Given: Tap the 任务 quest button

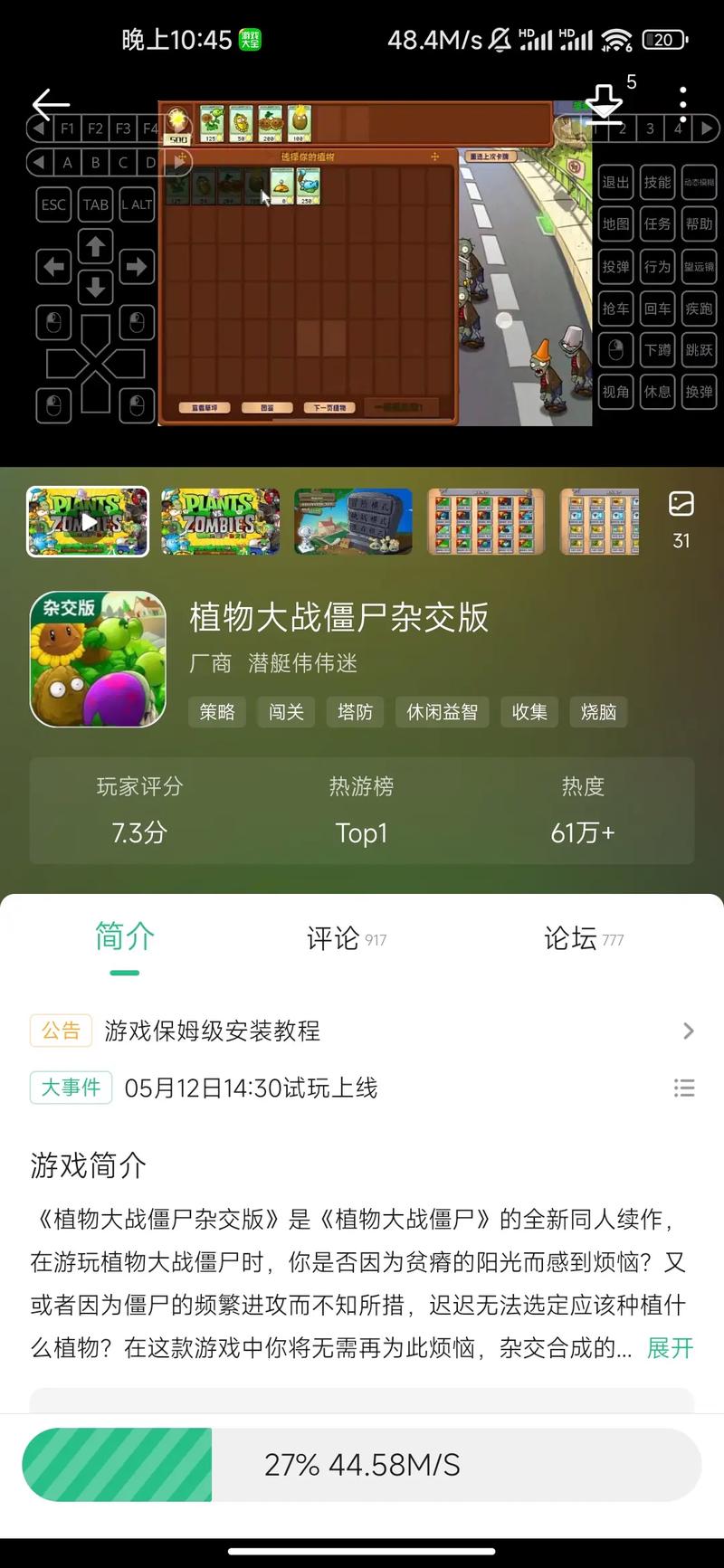Looking at the screenshot, I should pos(658,224).
